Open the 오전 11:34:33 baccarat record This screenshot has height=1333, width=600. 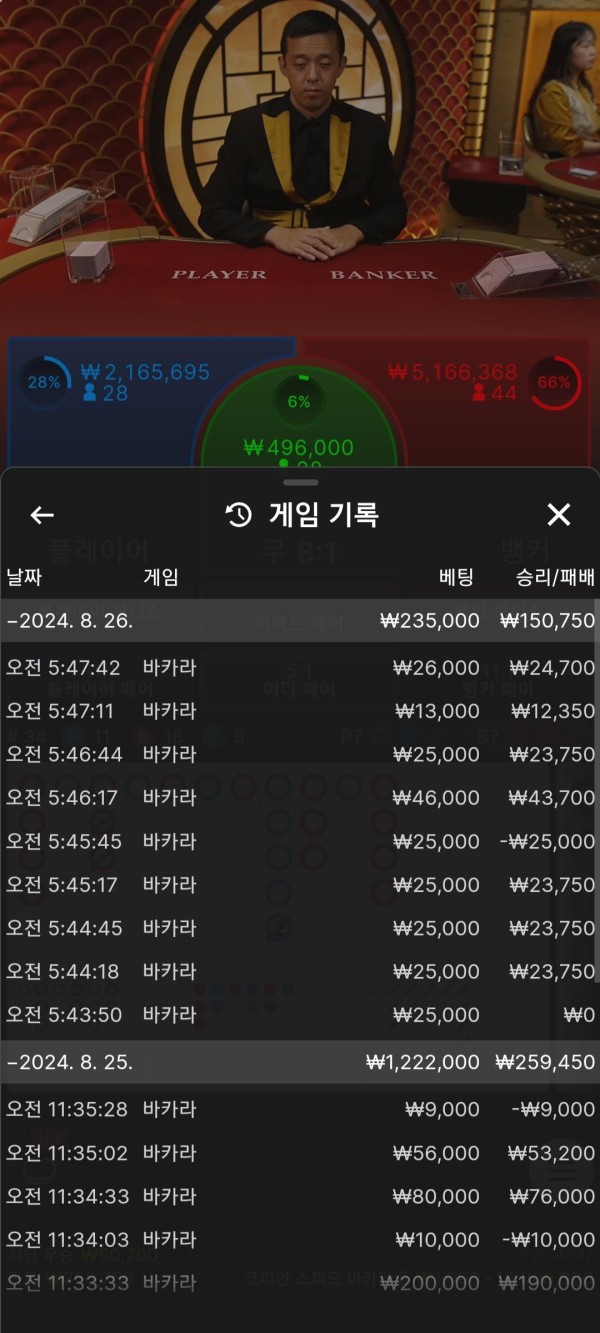point(300,1196)
